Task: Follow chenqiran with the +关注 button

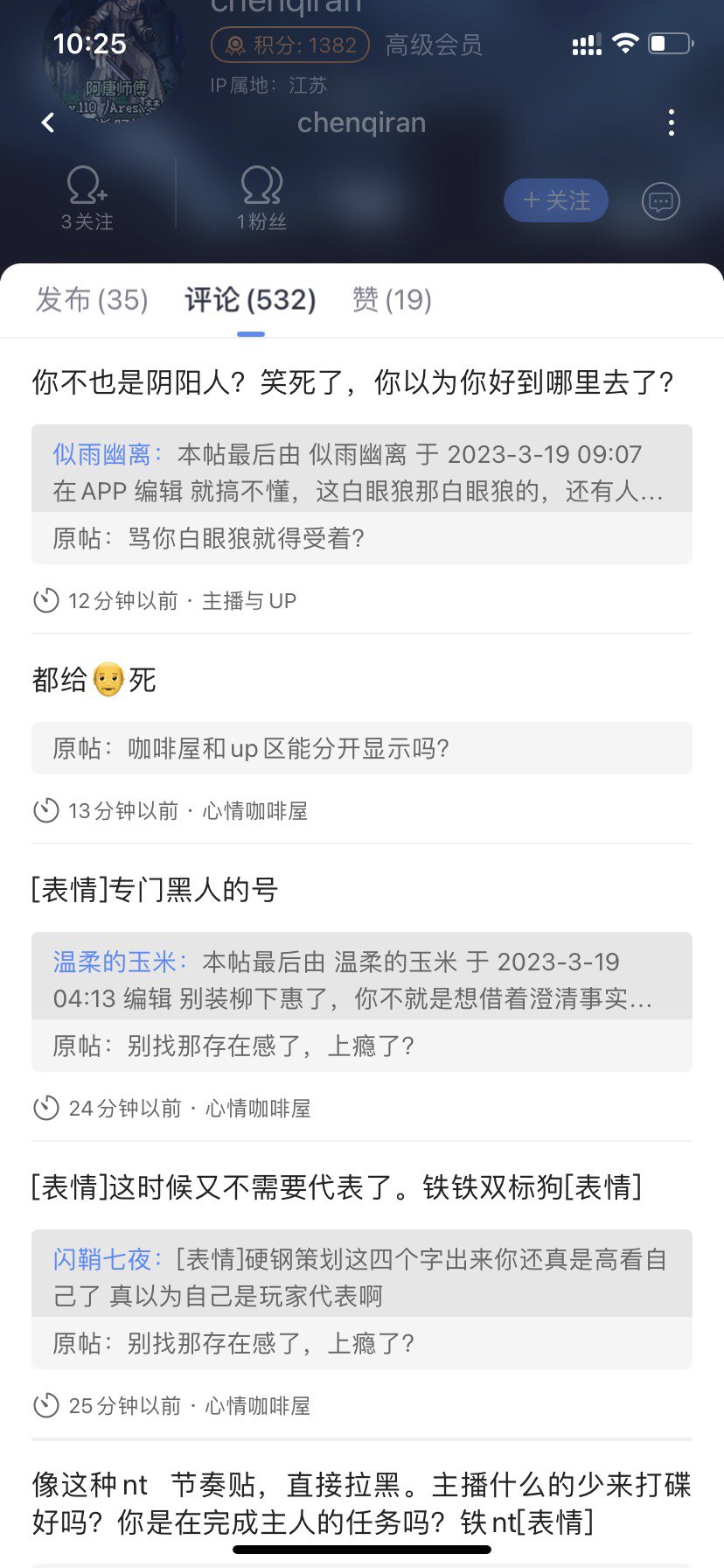Action: click(x=555, y=200)
